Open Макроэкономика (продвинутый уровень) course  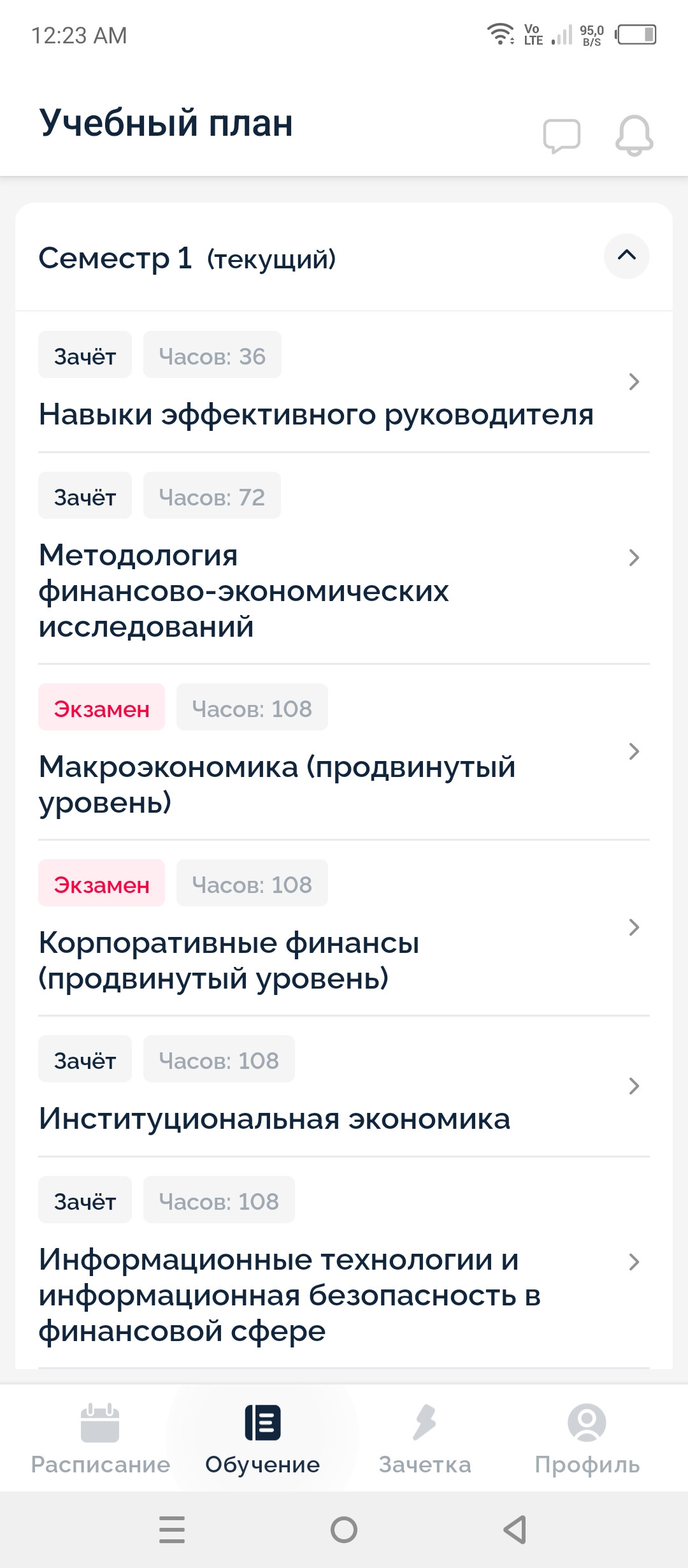277,784
